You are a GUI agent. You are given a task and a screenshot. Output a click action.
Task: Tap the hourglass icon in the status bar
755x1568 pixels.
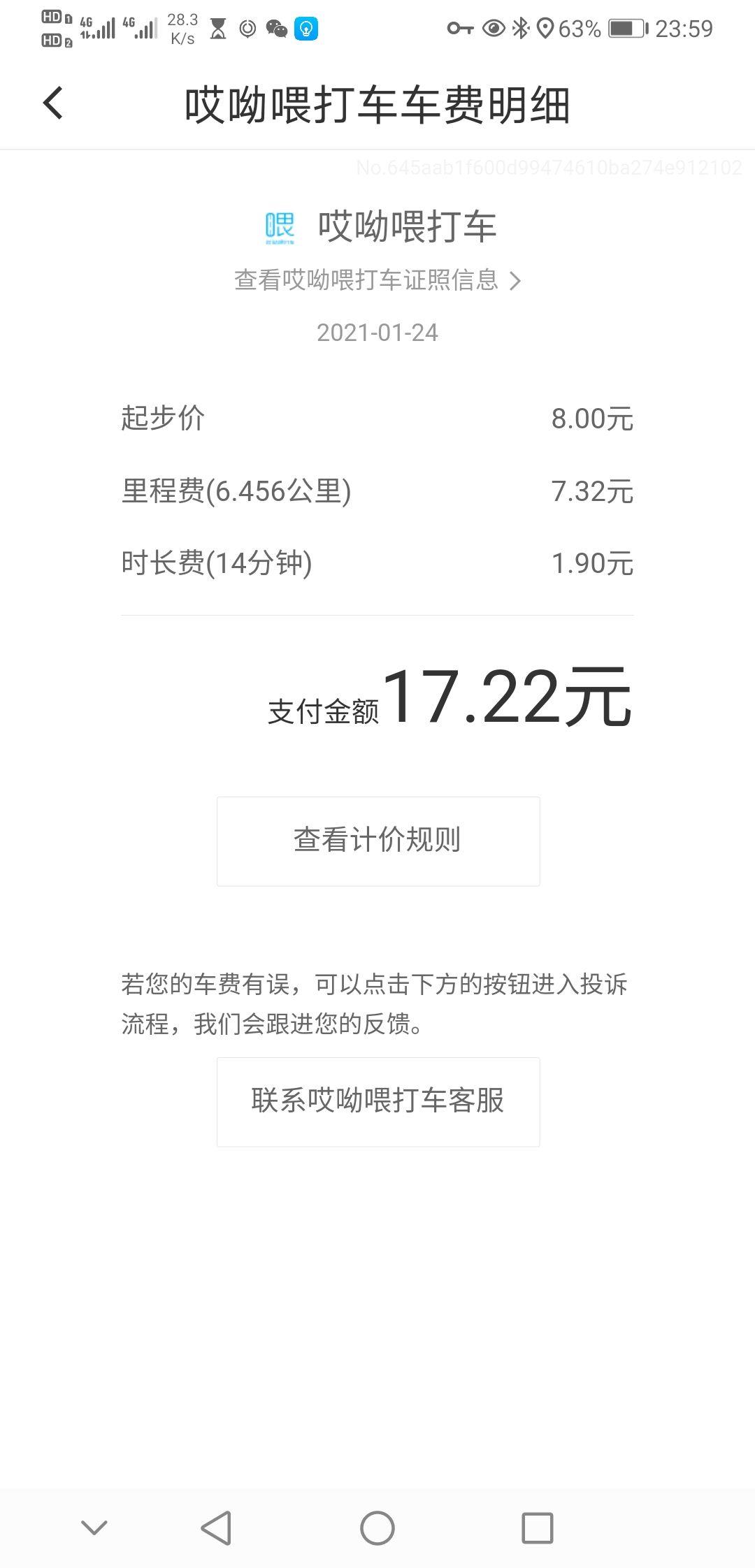pos(217,29)
